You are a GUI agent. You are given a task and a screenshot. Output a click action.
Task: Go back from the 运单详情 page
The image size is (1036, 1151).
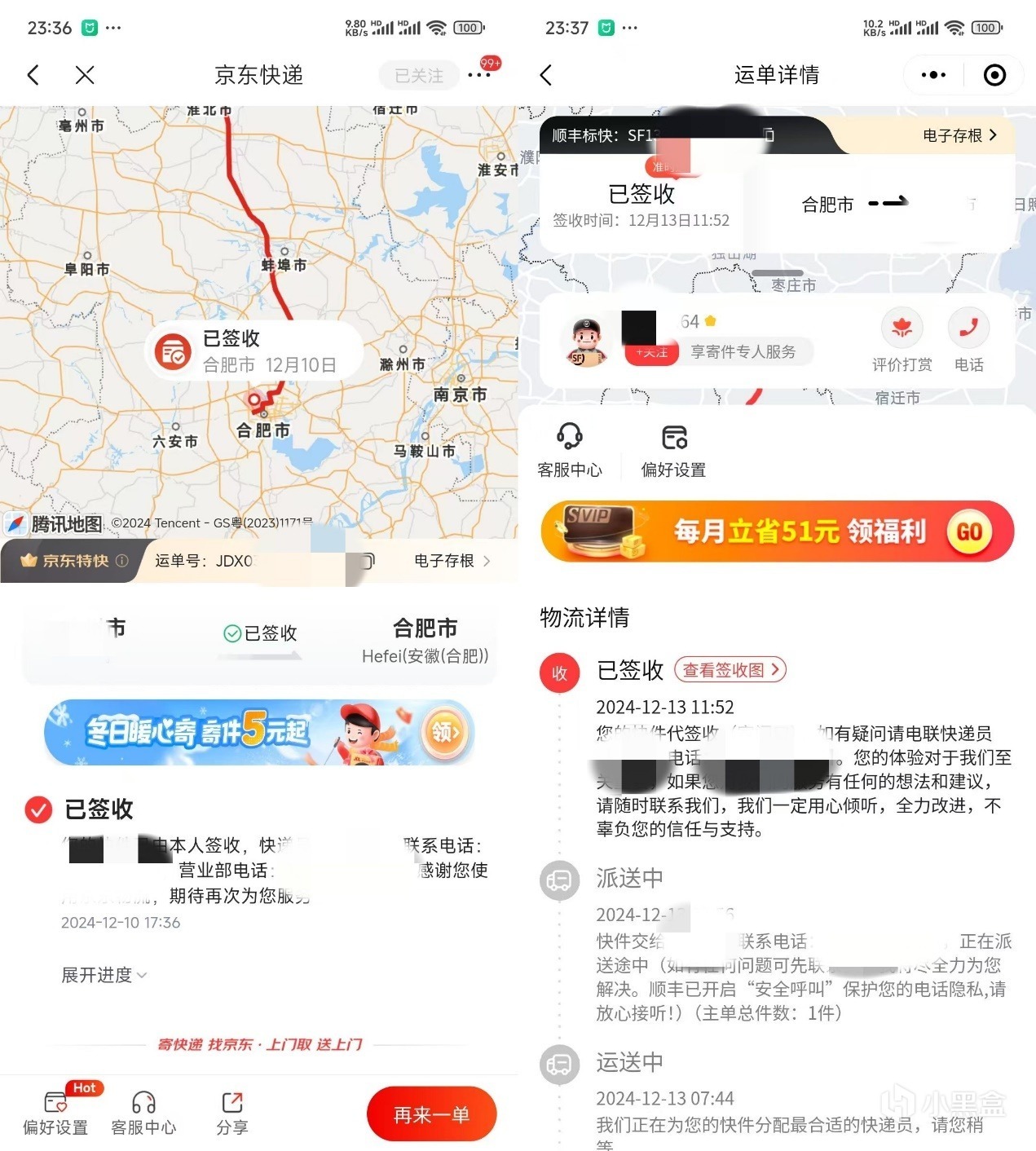point(546,76)
